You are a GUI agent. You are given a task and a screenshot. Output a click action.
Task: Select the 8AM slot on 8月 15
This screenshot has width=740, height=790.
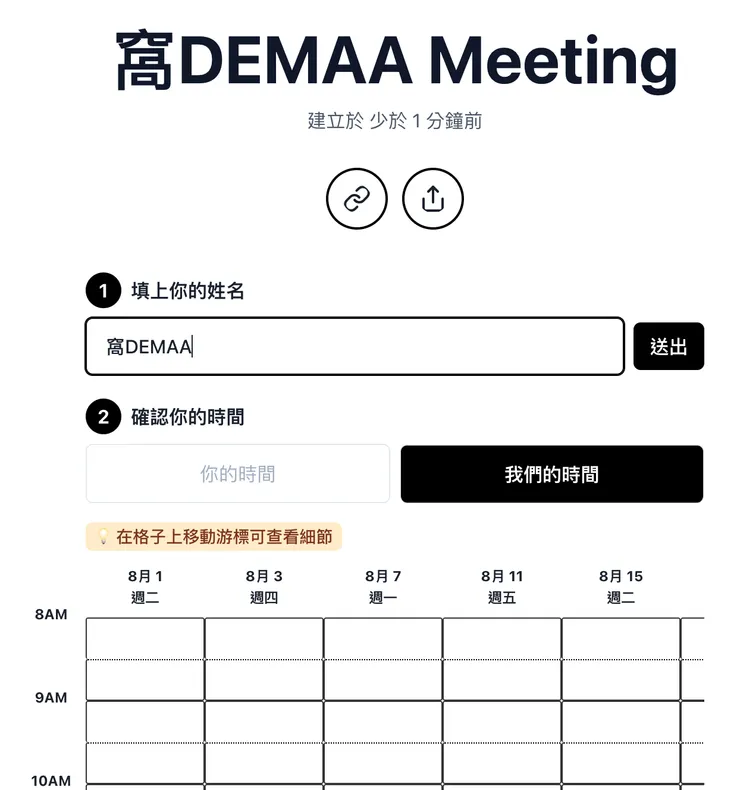pyautogui.click(x=620, y=638)
